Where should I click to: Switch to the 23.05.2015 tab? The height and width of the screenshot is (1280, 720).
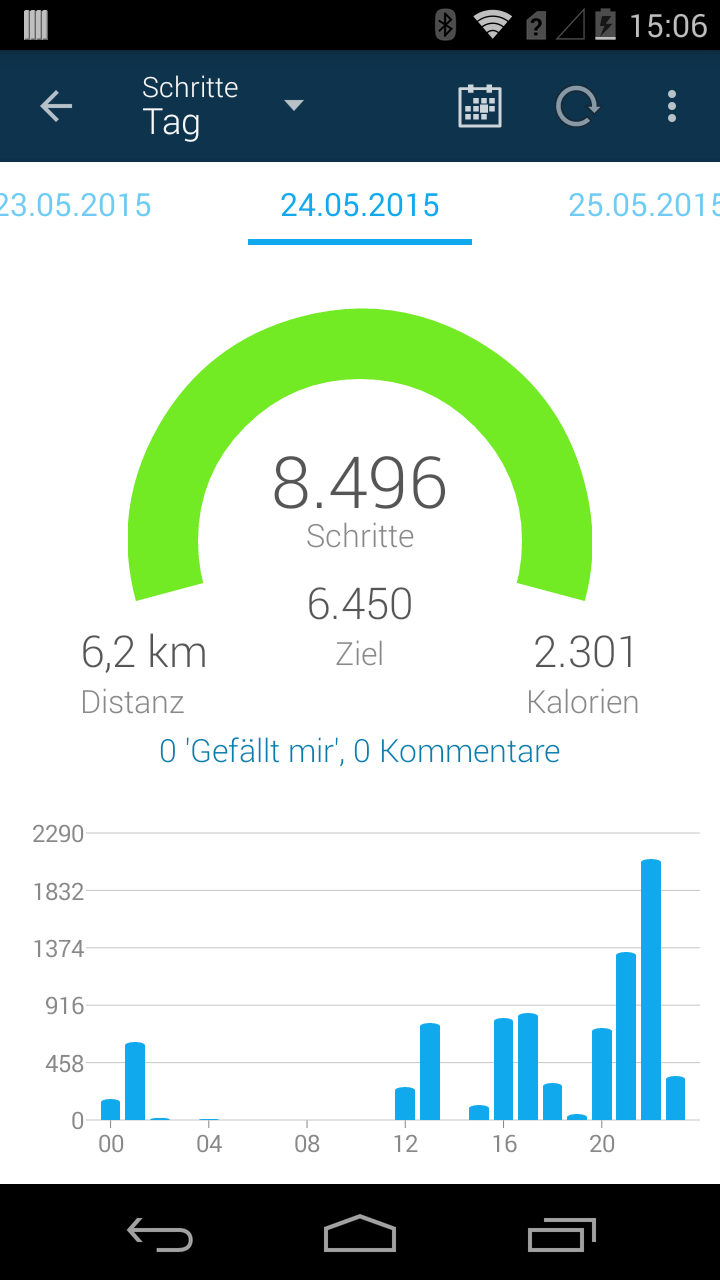76,206
